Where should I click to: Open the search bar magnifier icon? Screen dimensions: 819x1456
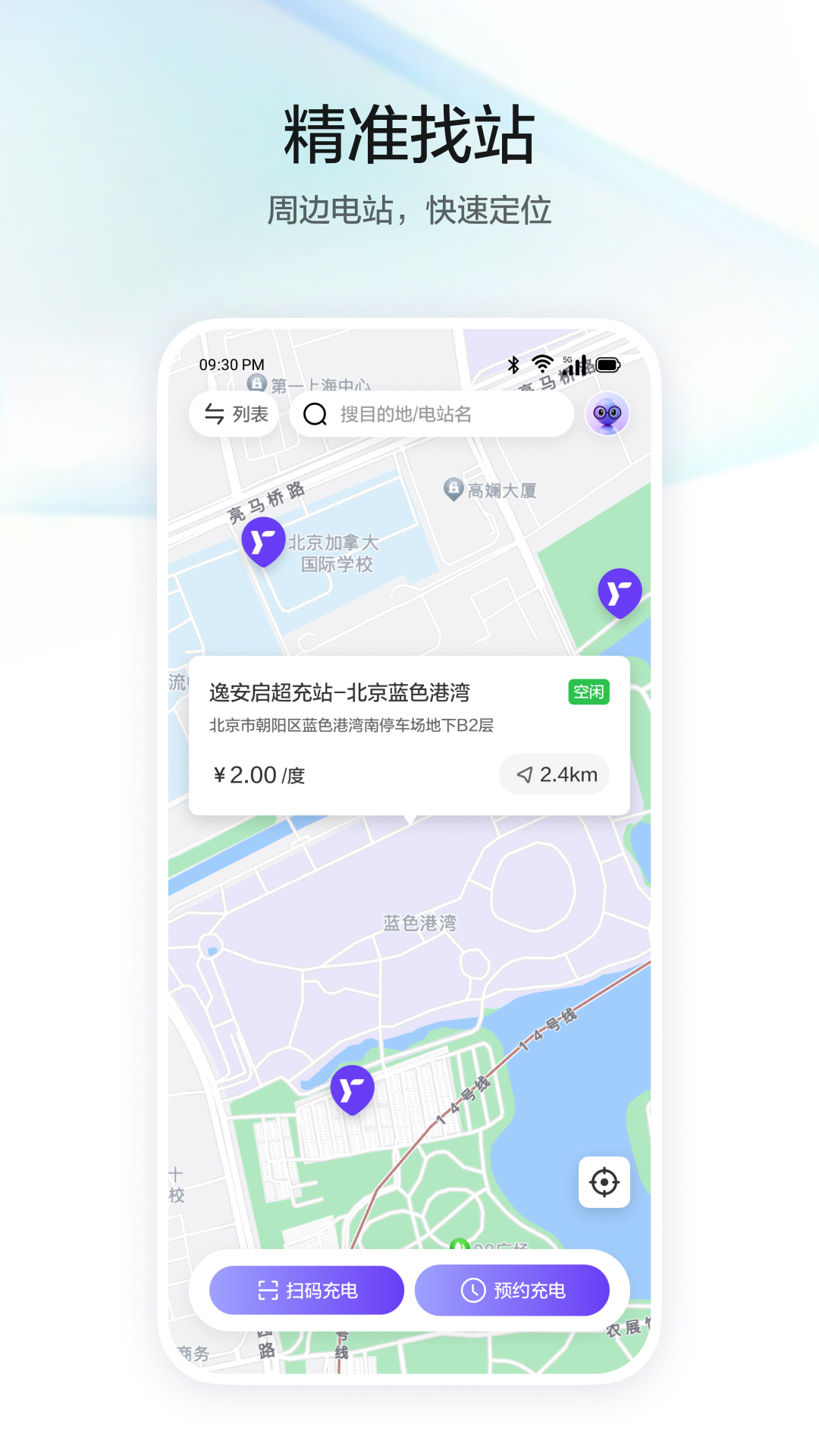tap(313, 414)
